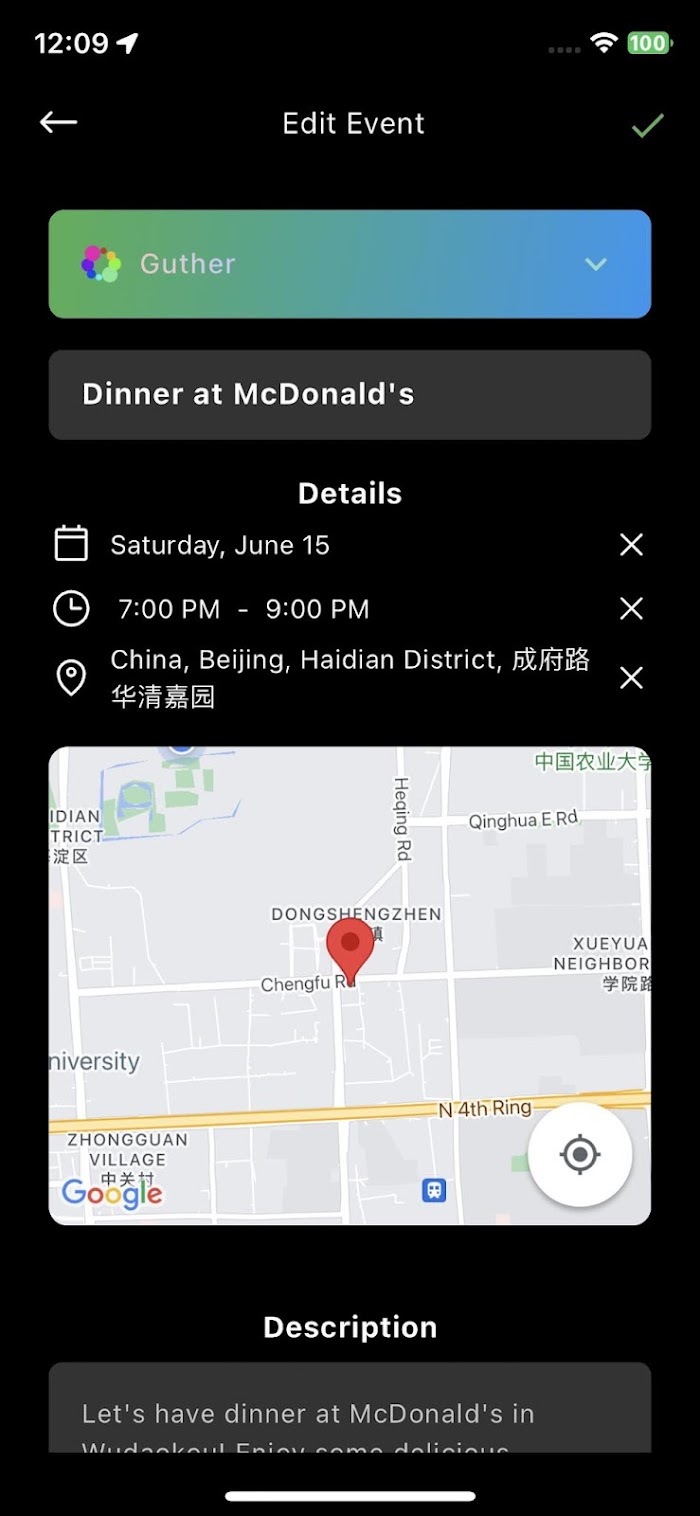Edit the event description text
The image size is (700, 1516).
pyautogui.click(x=350, y=1408)
